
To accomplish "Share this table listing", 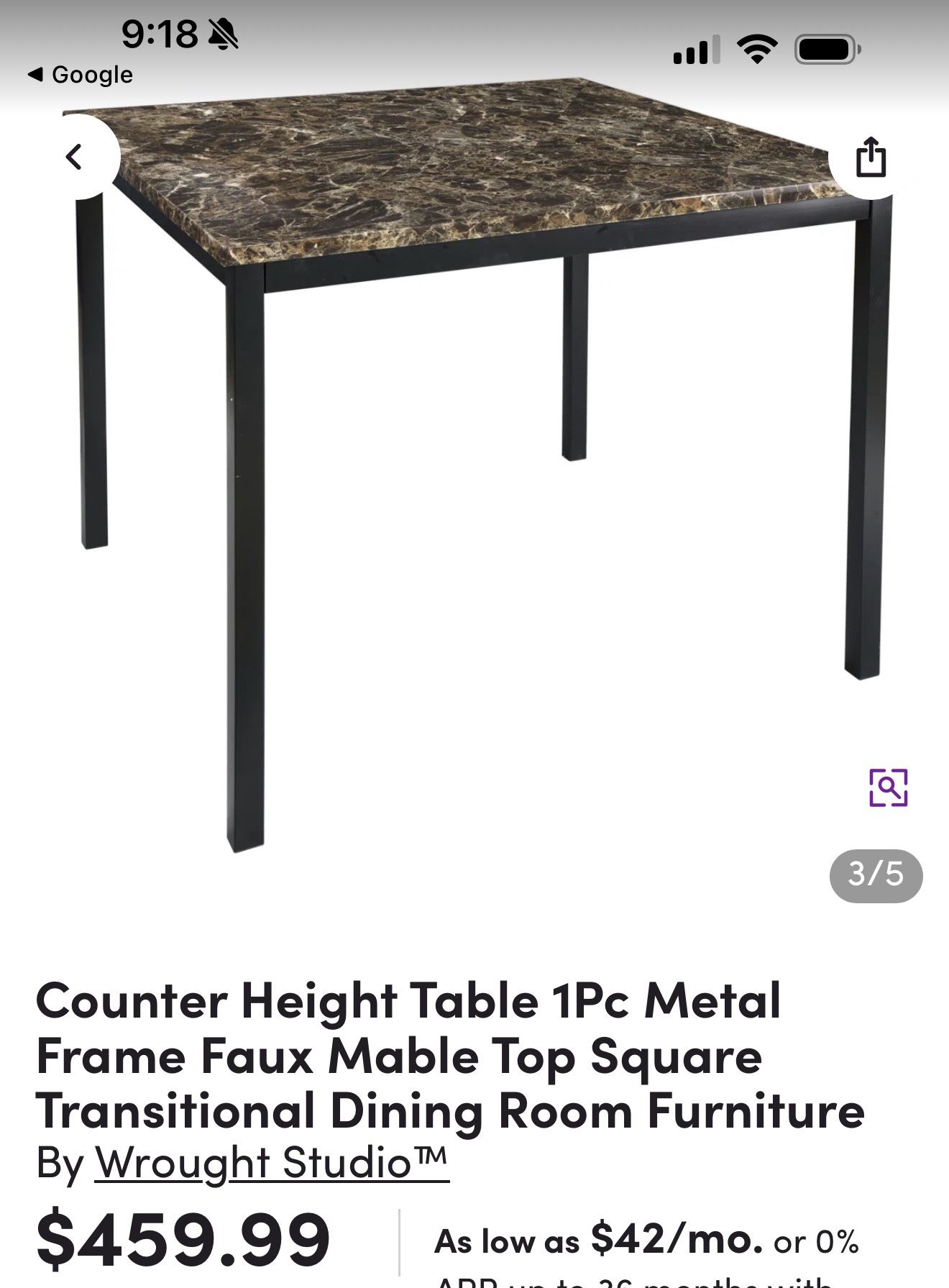I will (871, 157).
